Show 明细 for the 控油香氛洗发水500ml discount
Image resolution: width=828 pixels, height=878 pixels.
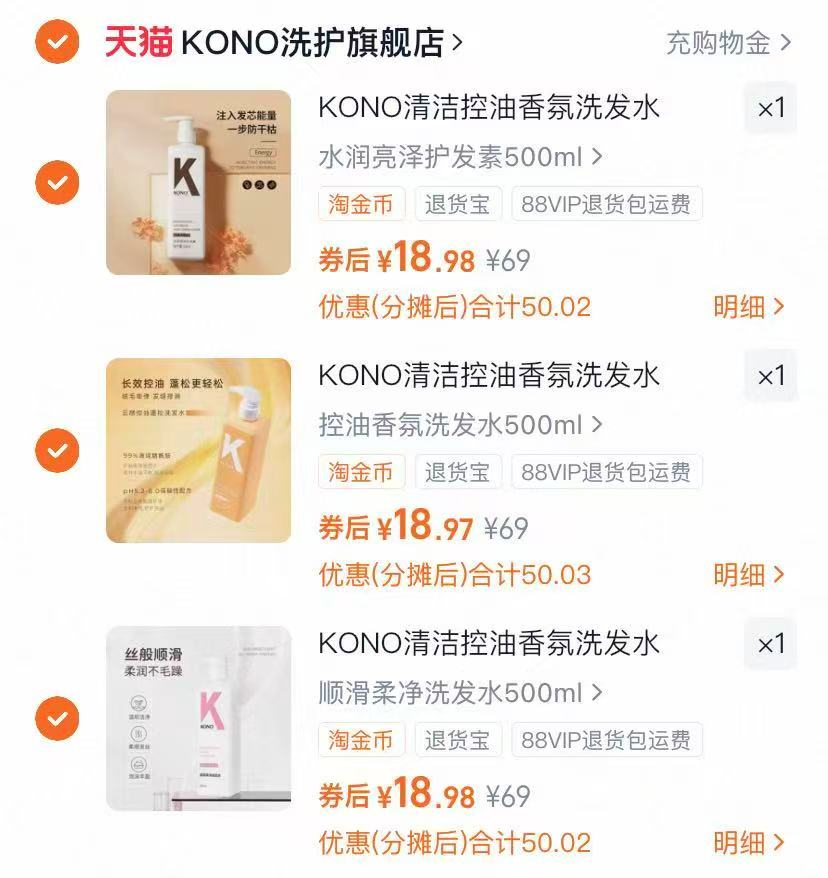748,575
